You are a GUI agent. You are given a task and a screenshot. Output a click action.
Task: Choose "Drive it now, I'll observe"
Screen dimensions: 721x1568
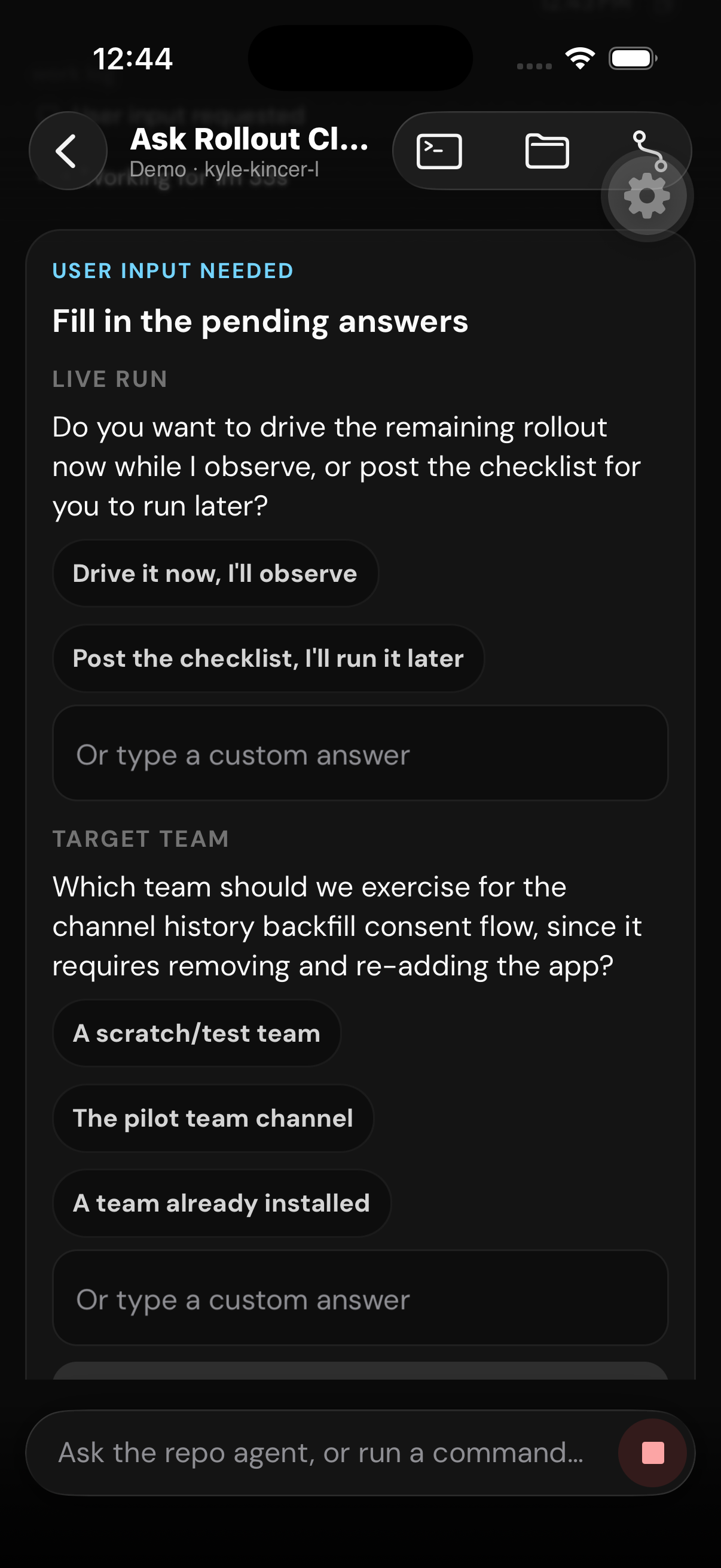point(215,573)
